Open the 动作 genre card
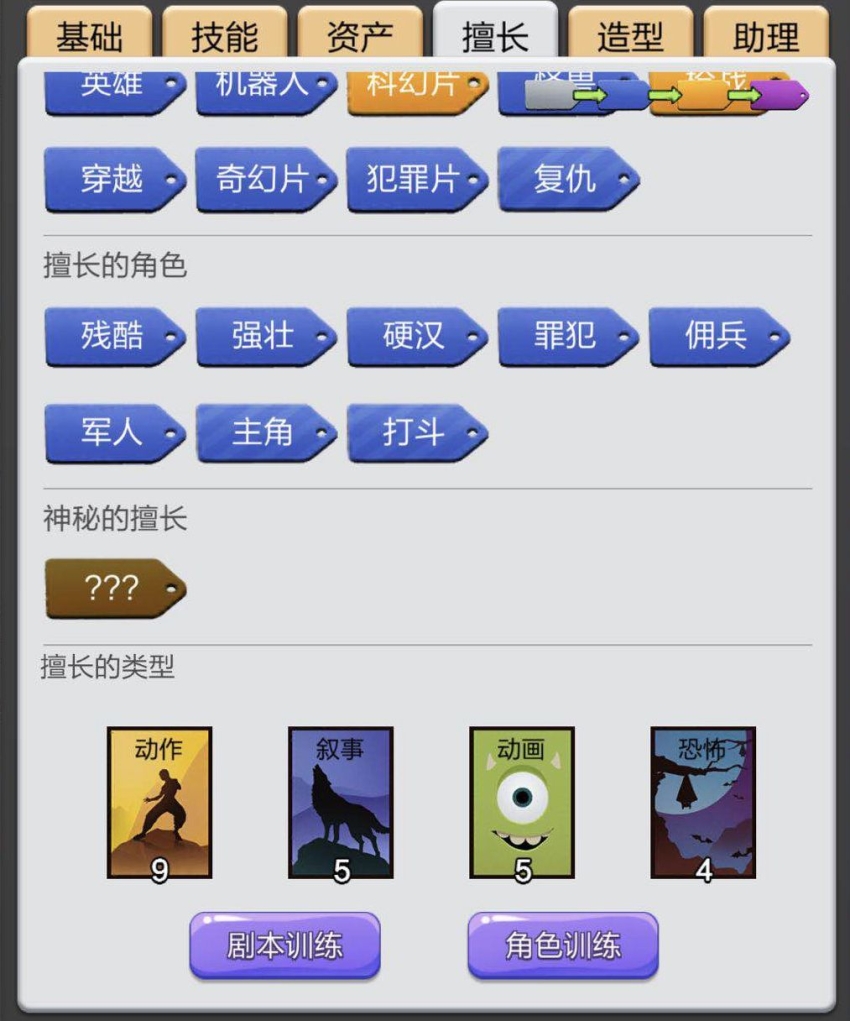This screenshot has height=1021, width=850. 160,803
